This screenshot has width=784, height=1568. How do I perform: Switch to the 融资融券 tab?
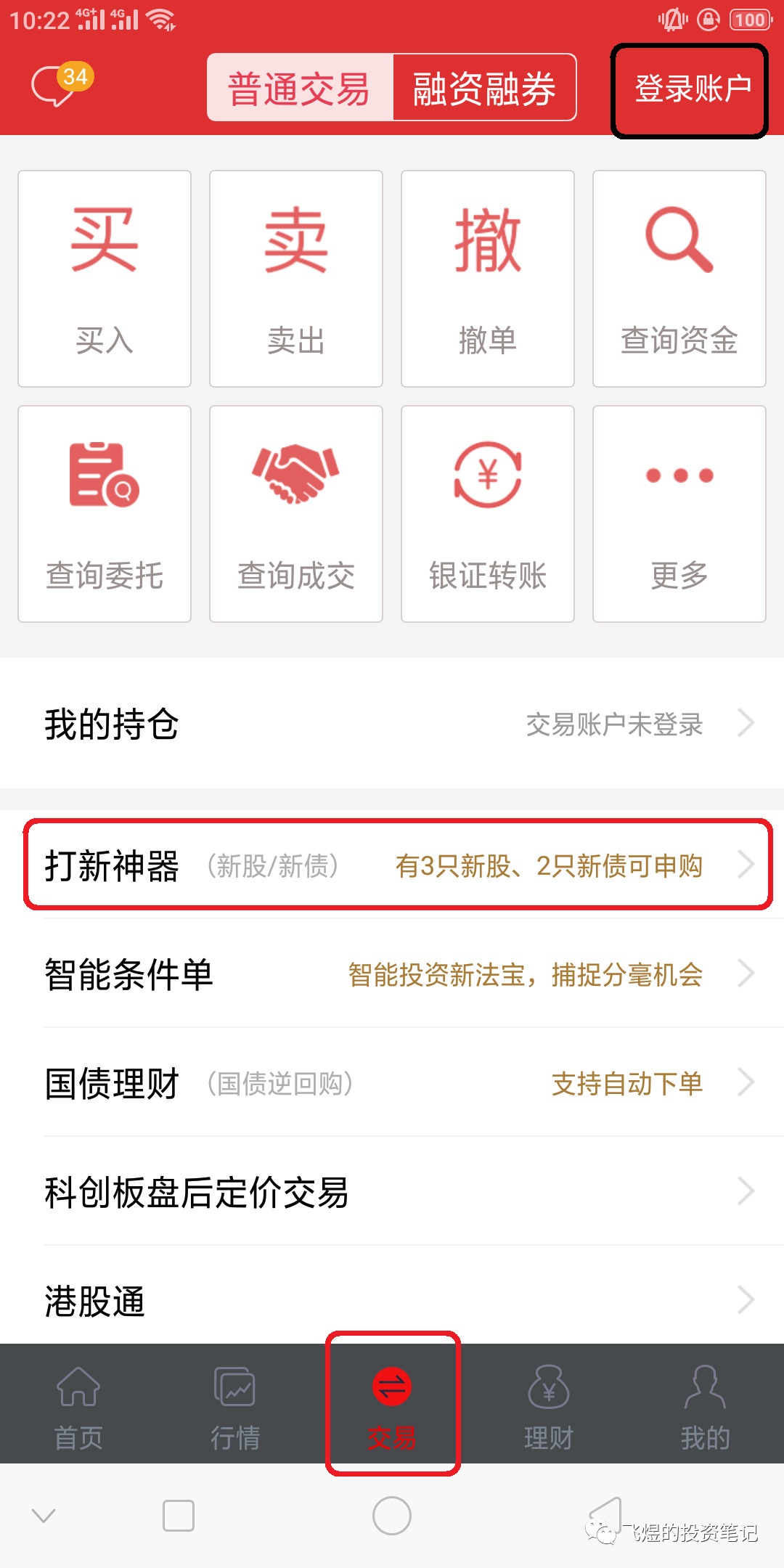coord(483,87)
